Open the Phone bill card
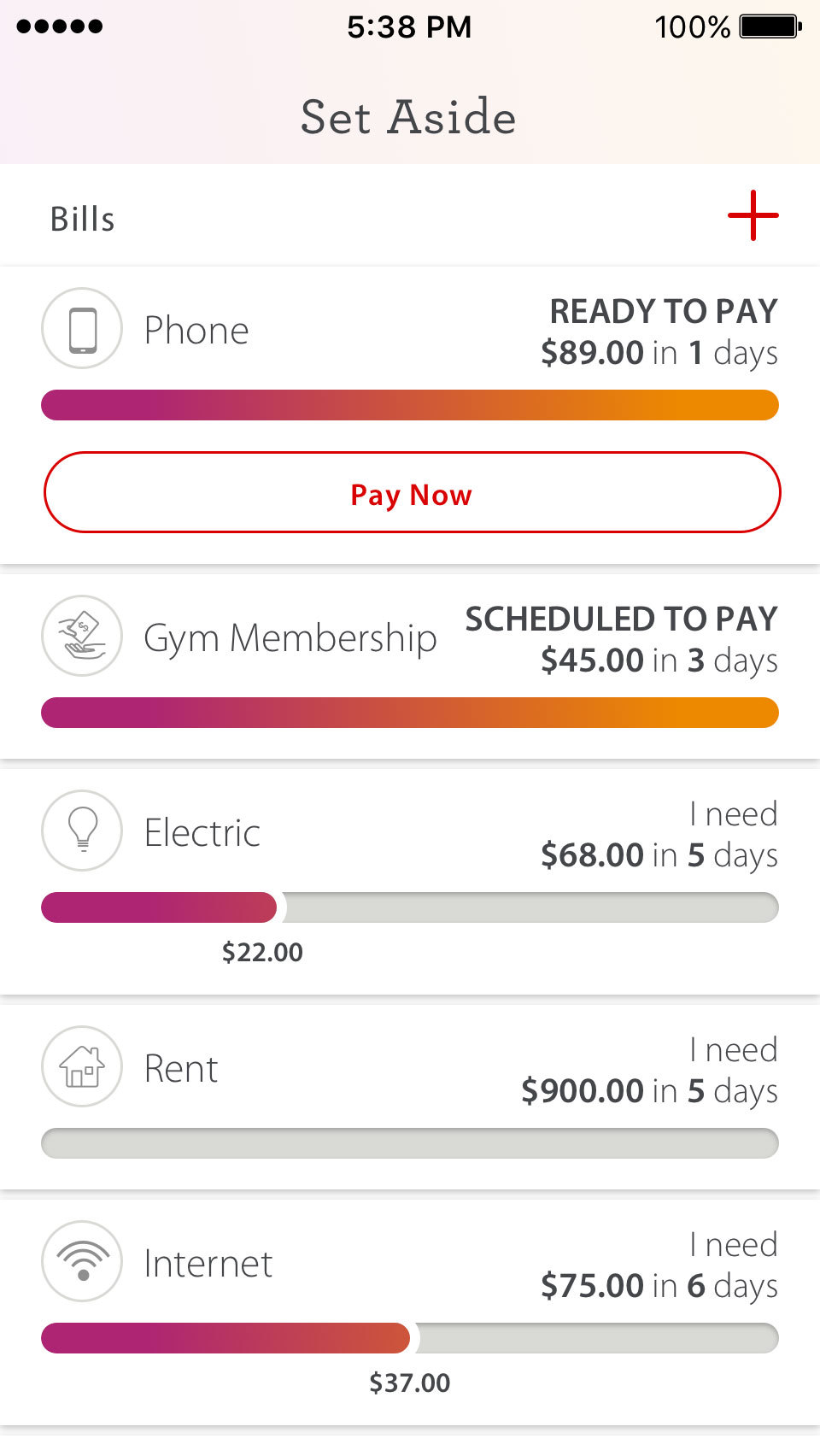 [x=196, y=331]
